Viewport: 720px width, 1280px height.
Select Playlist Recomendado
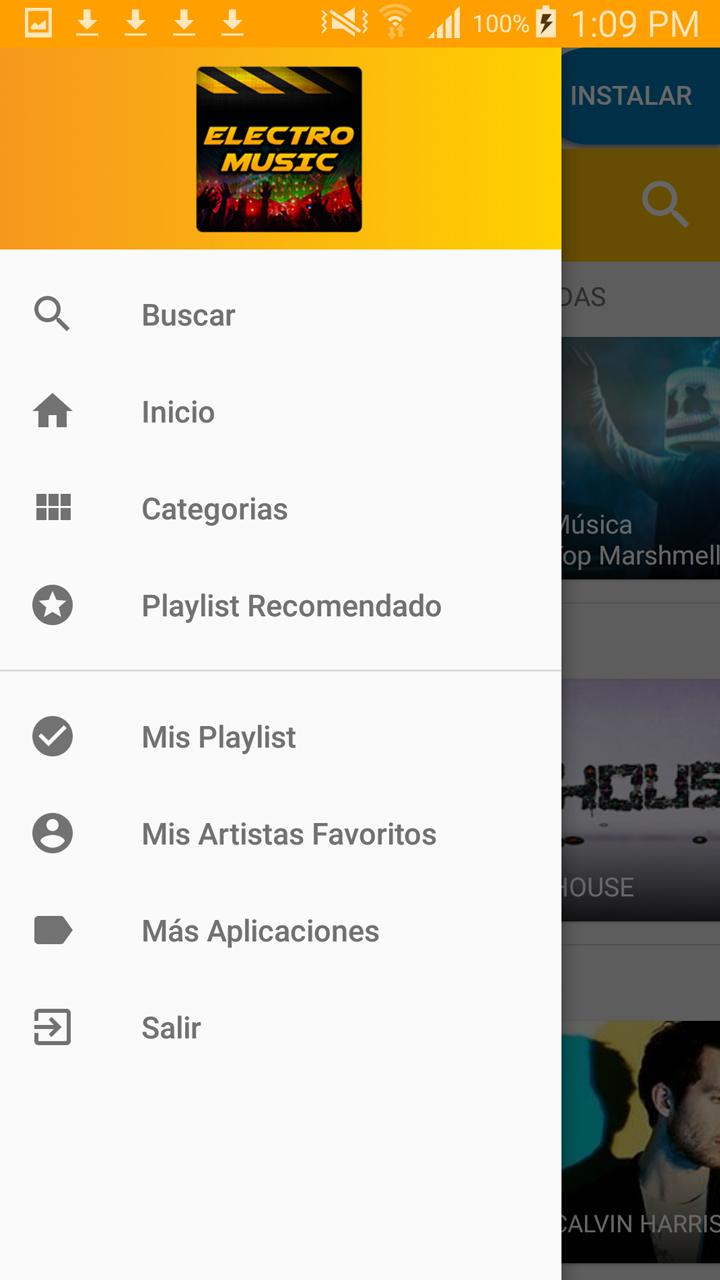pyautogui.click(x=291, y=606)
